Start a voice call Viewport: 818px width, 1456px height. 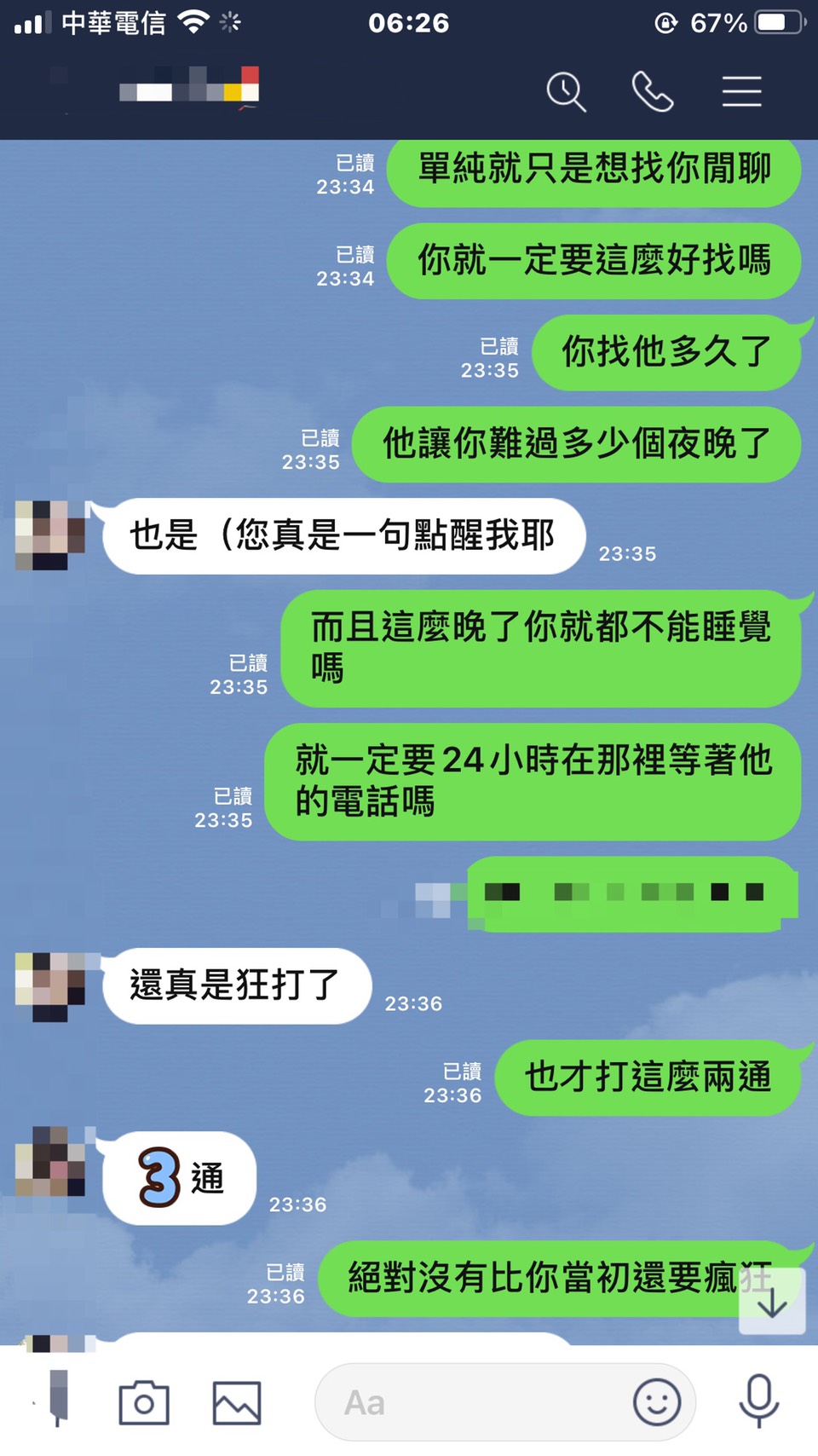652,92
